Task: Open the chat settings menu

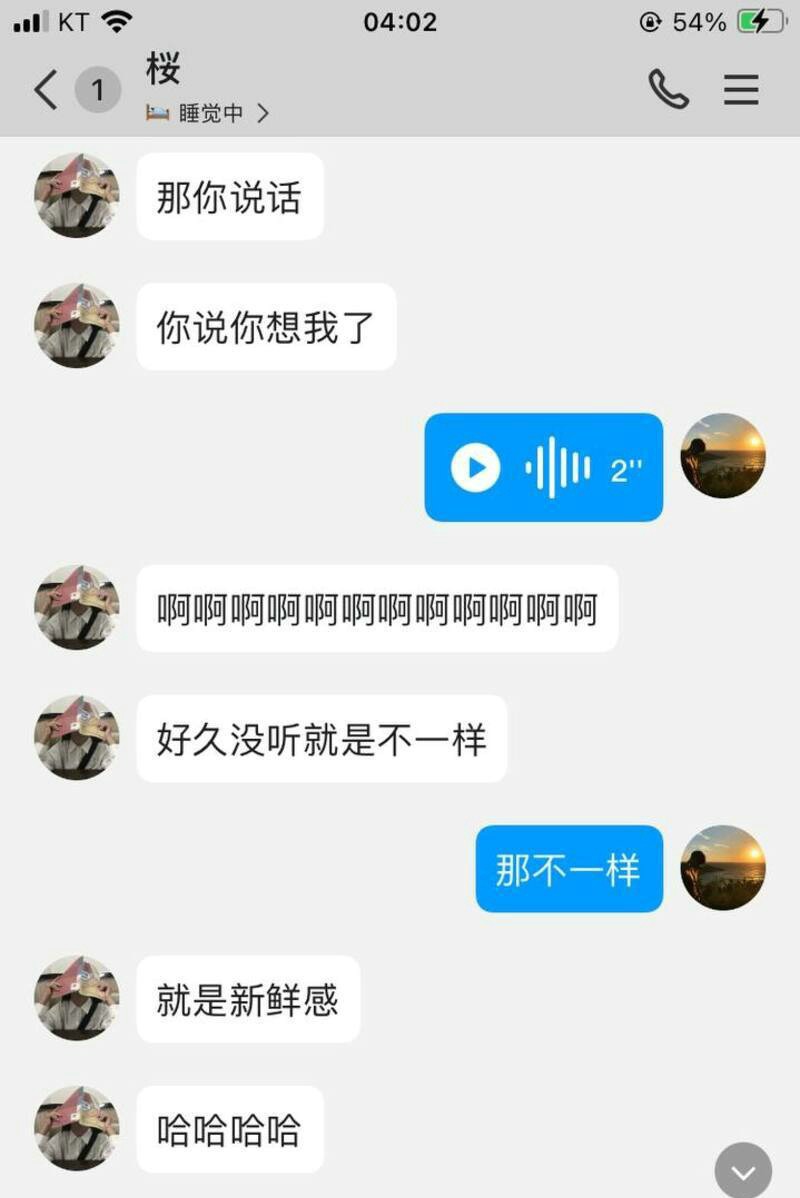Action: pyautogui.click(x=741, y=90)
